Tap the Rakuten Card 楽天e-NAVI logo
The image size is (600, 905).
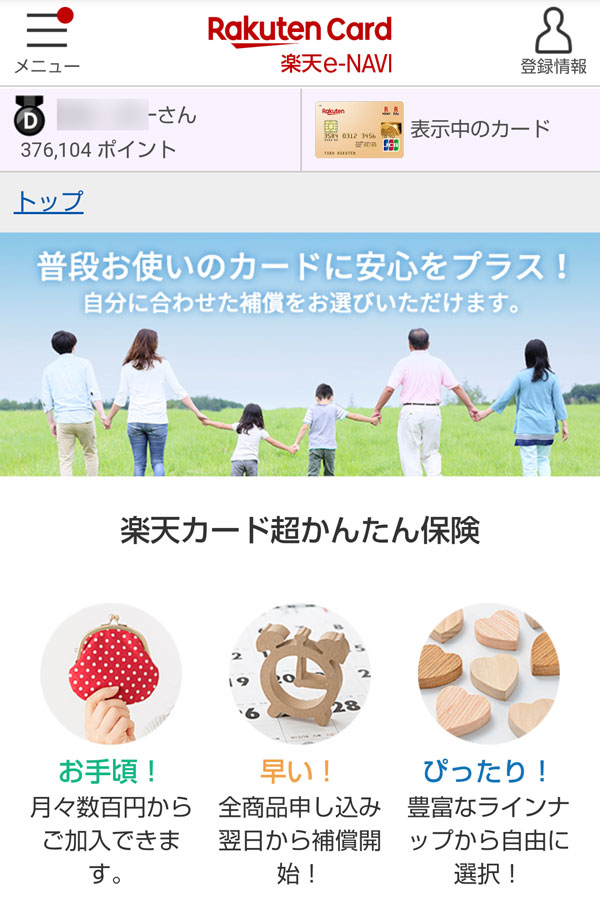pyautogui.click(x=300, y=43)
